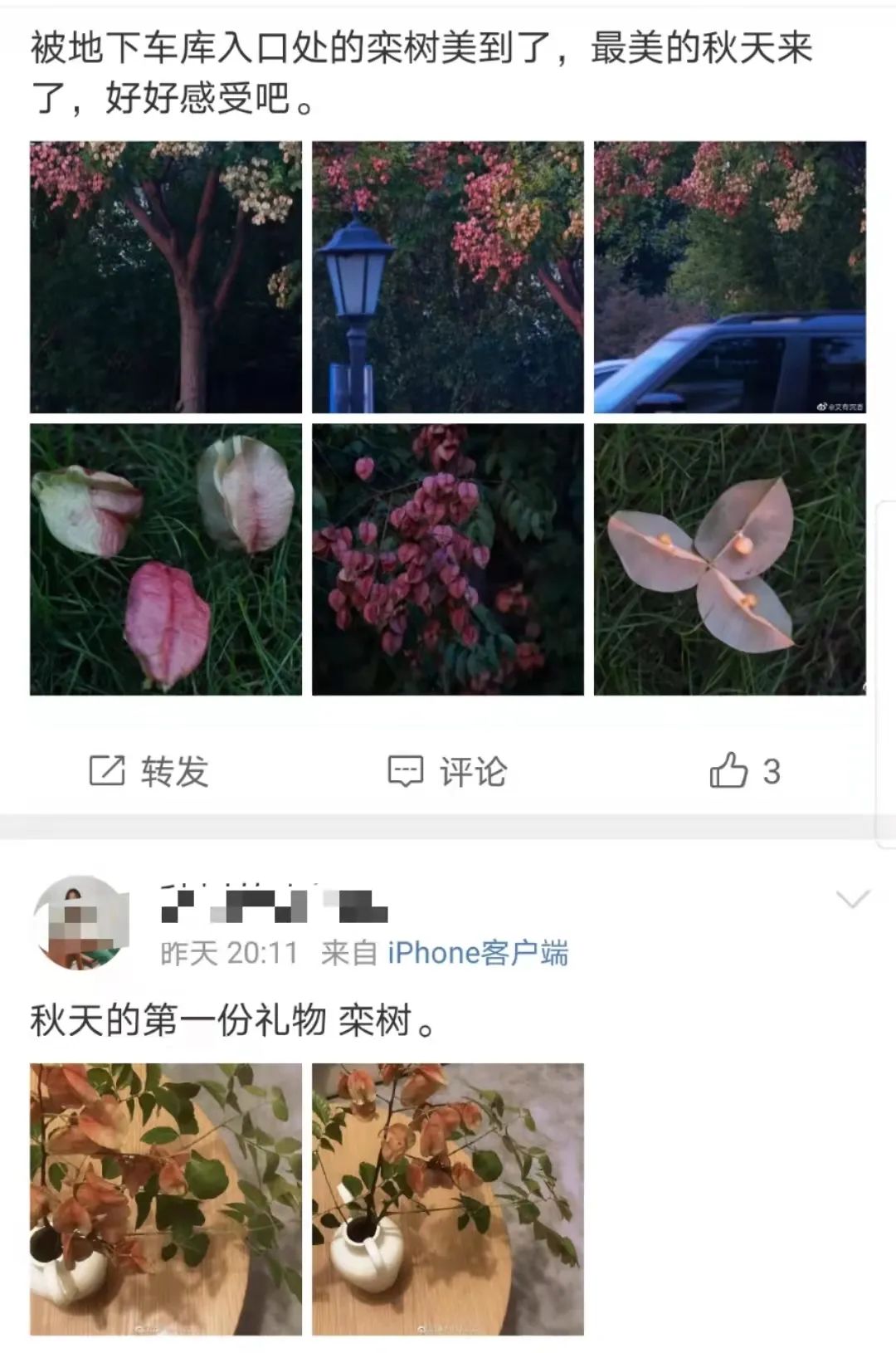This screenshot has height=1353, width=896.
Task: Click the 评论 comment bubble icon
Action: (407, 770)
